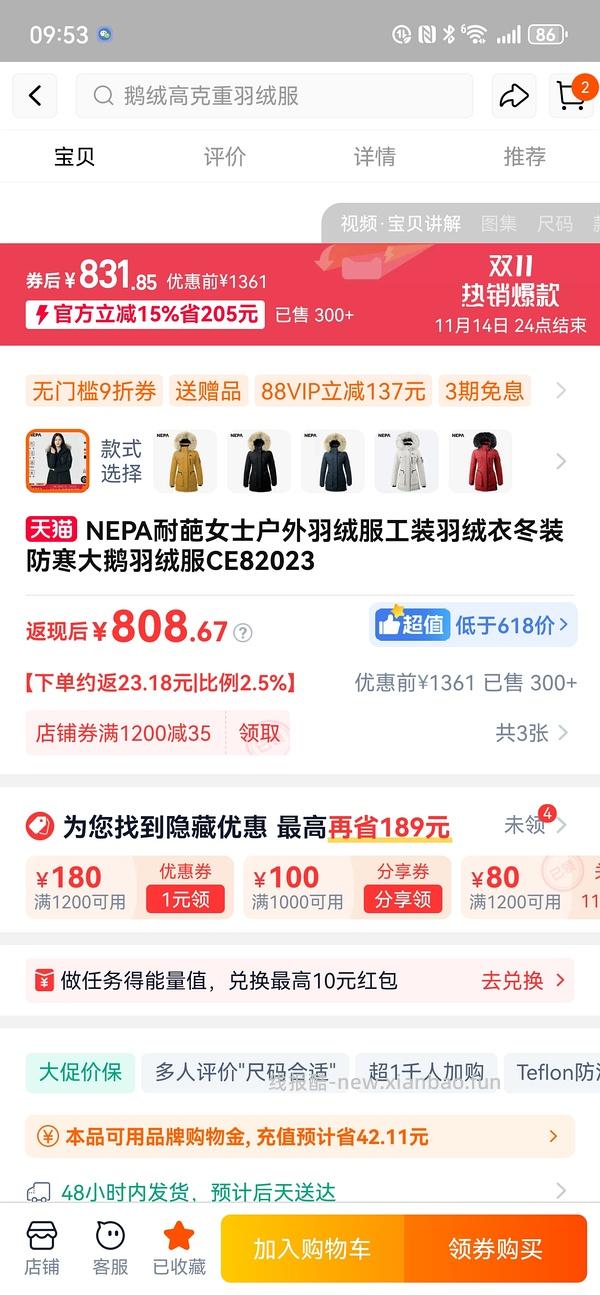Screen dimensions: 600x1295
Task: Open the shopping cart
Action: coord(572,96)
